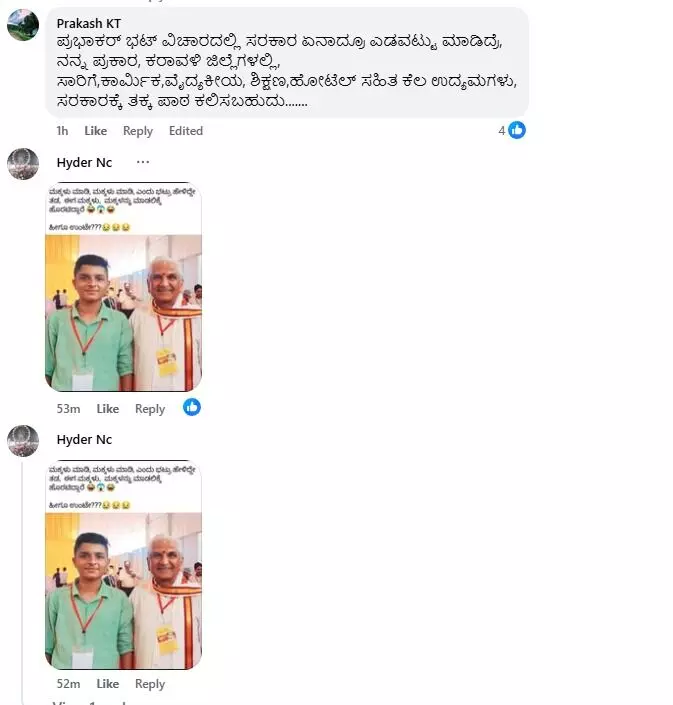The width and height of the screenshot is (673, 705).
Task: Reply to Hyder Nc's 52m comment
Action: point(150,684)
